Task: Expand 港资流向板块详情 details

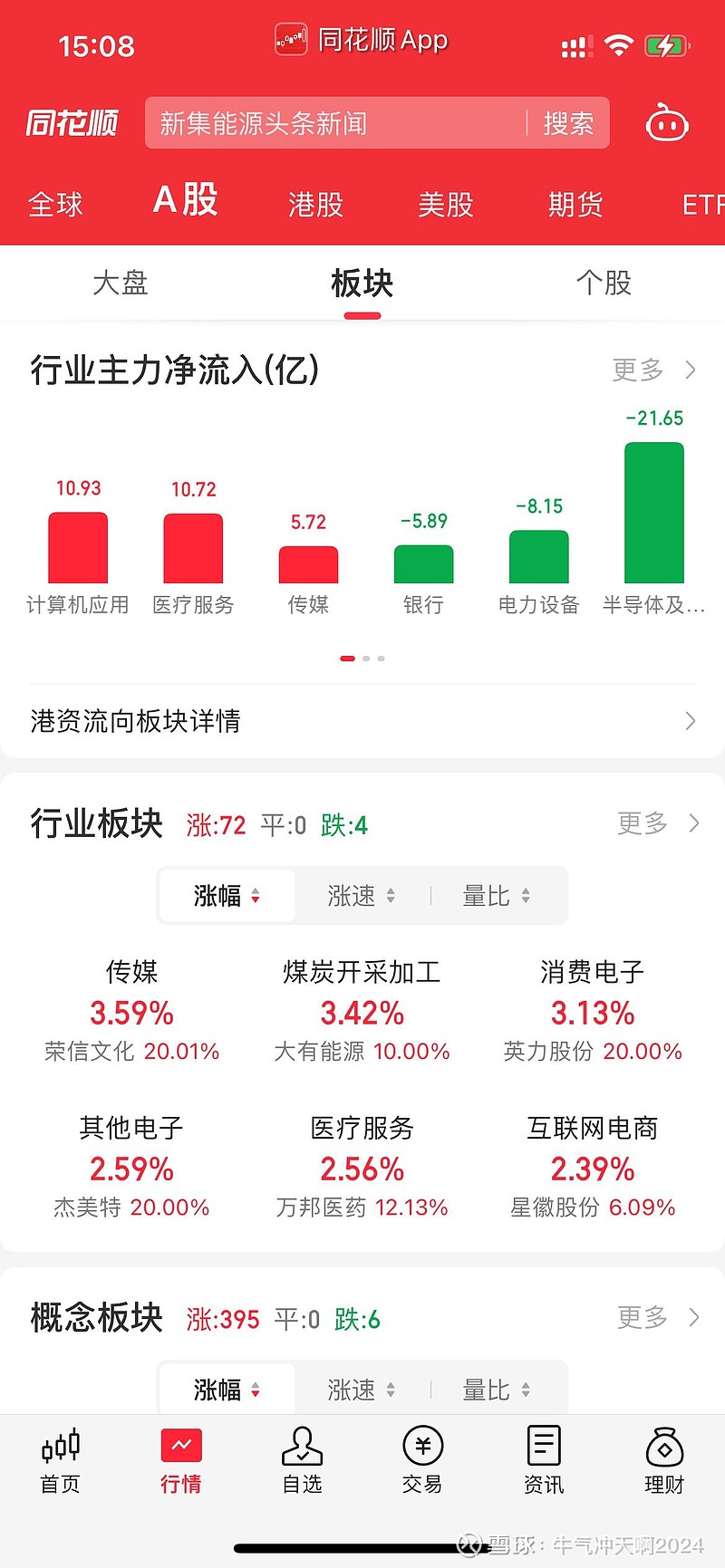Action: tap(362, 719)
